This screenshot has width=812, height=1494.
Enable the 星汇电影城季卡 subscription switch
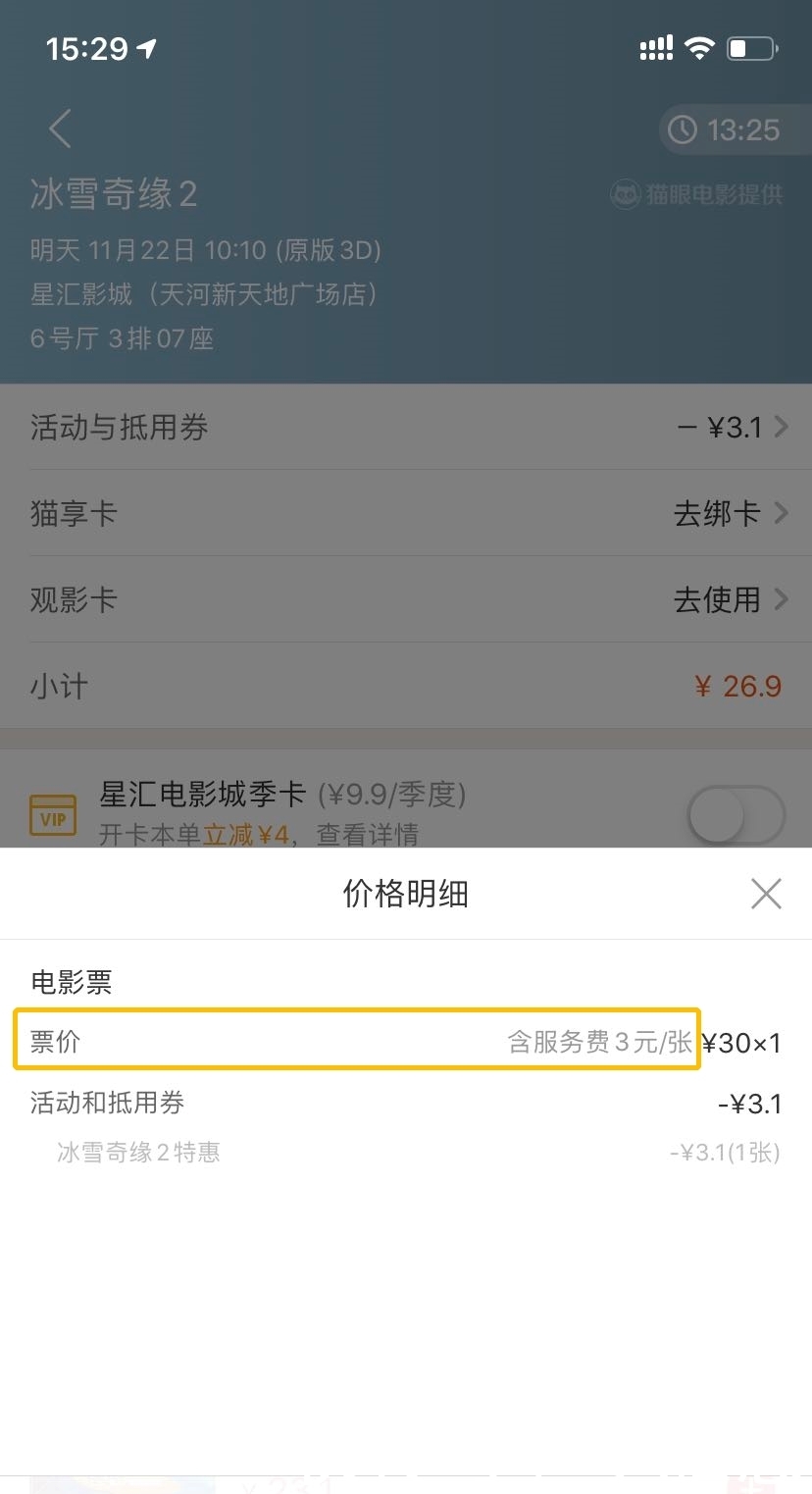coord(735,814)
